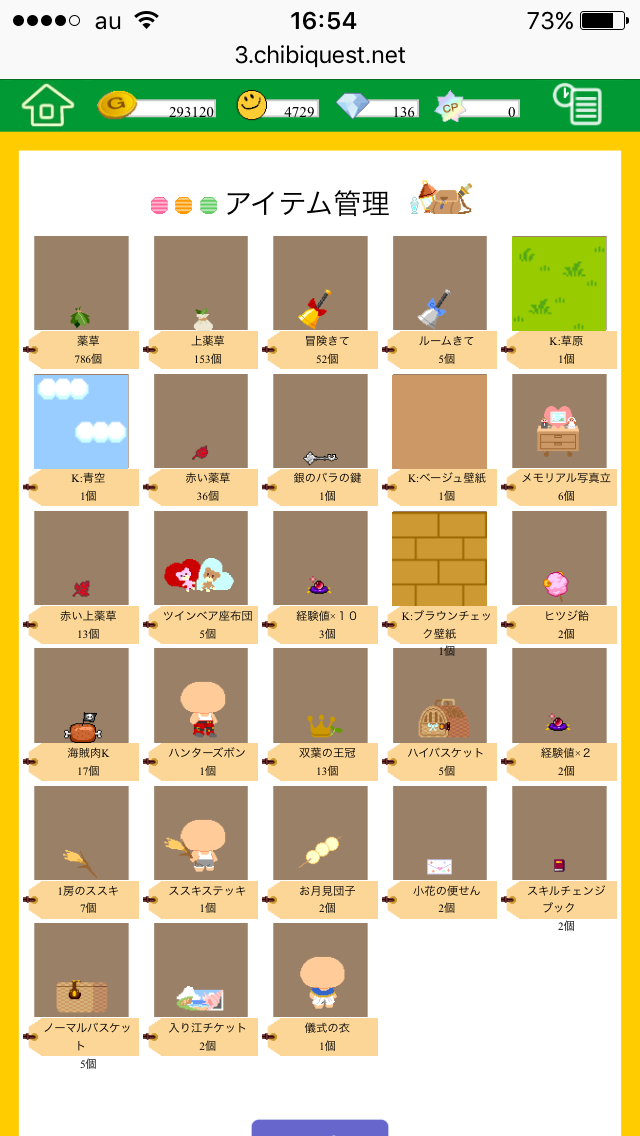Select the ツインベア座布団 item
This screenshot has width=640, height=1136.
click(x=201, y=558)
